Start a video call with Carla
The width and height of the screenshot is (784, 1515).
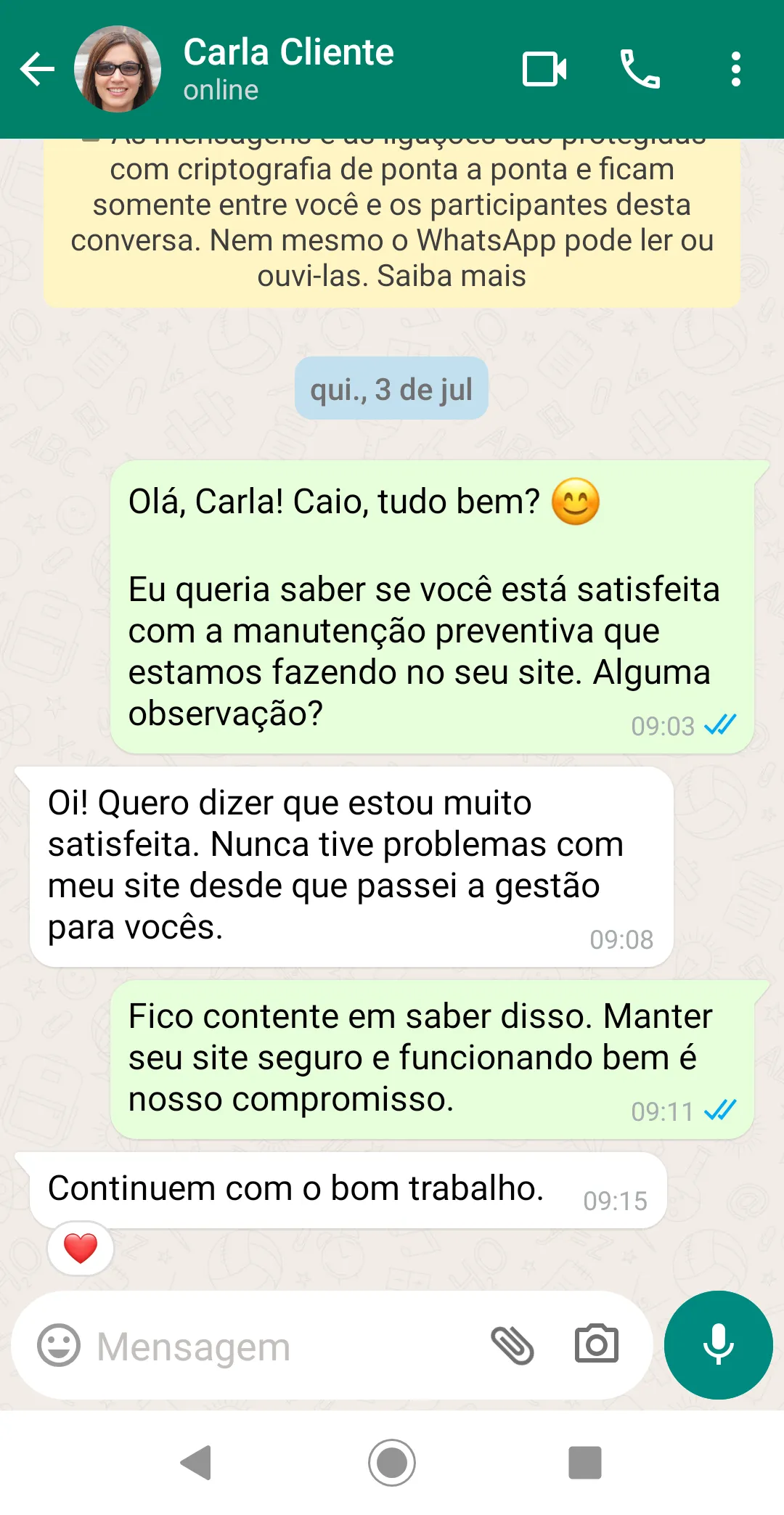pos(544,70)
